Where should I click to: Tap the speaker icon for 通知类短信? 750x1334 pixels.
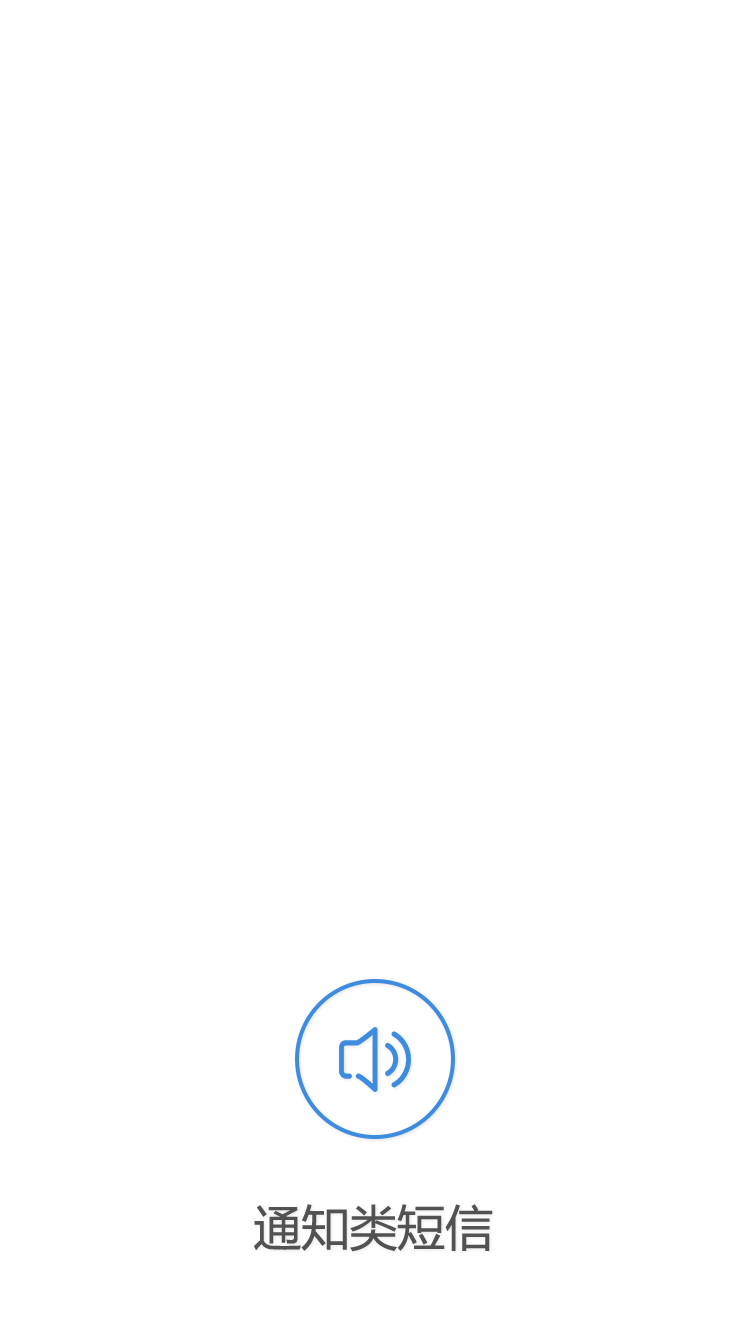(375, 1058)
